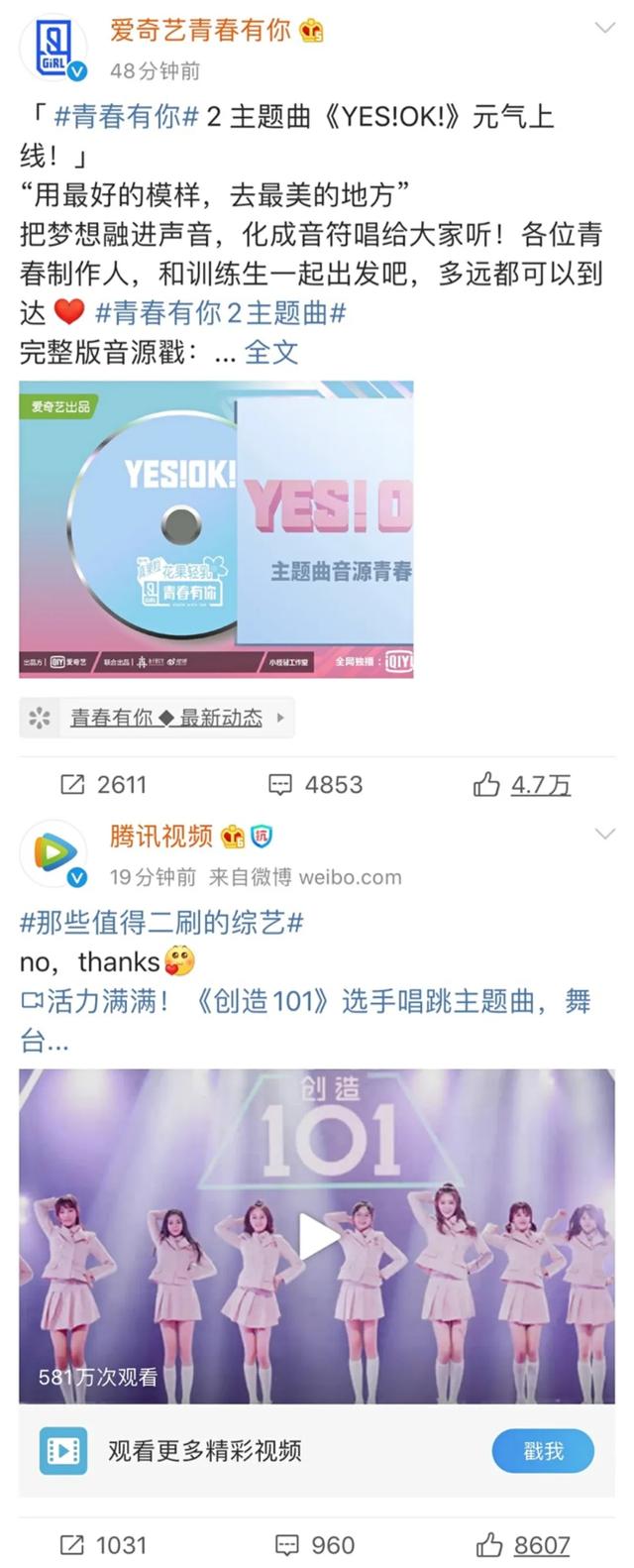Image resolution: width=634 pixels, height=1568 pixels.
Task: Open the 青春有你 最新动态 chip
Action: [x=157, y=718]
